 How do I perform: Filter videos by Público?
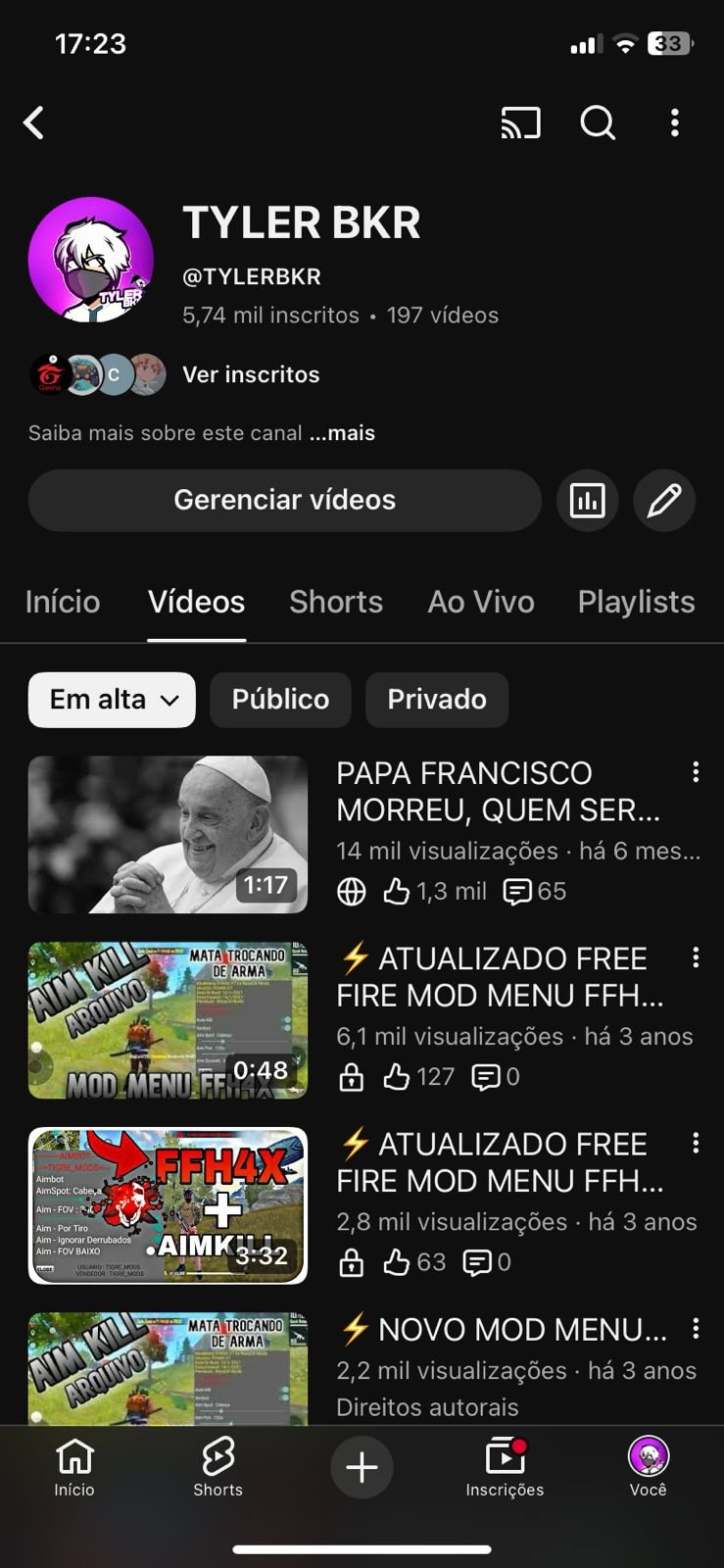click(x=280, y=700)
